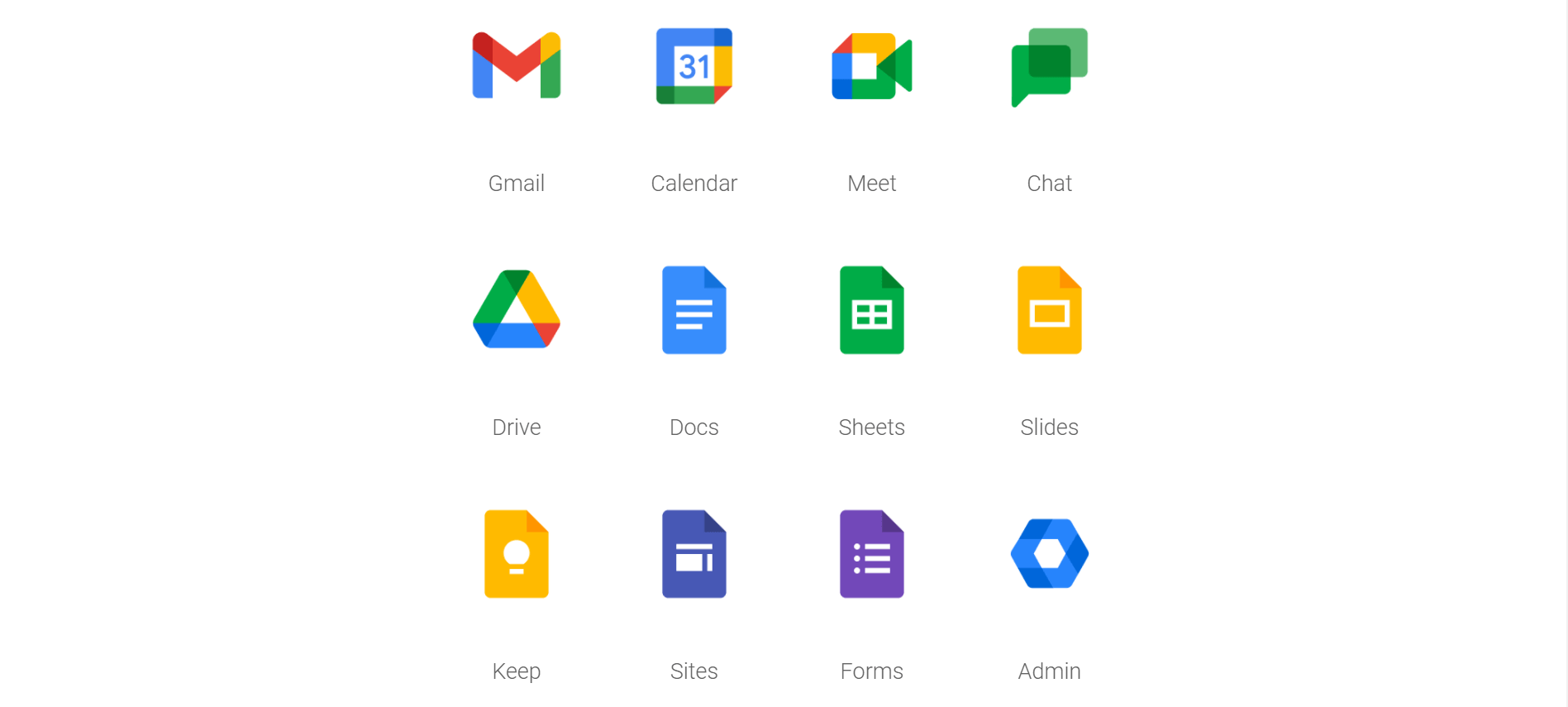The height and width of the screenshot is (707, 1568).
Task: Open Google Sheets
Action: pos(871,310)
